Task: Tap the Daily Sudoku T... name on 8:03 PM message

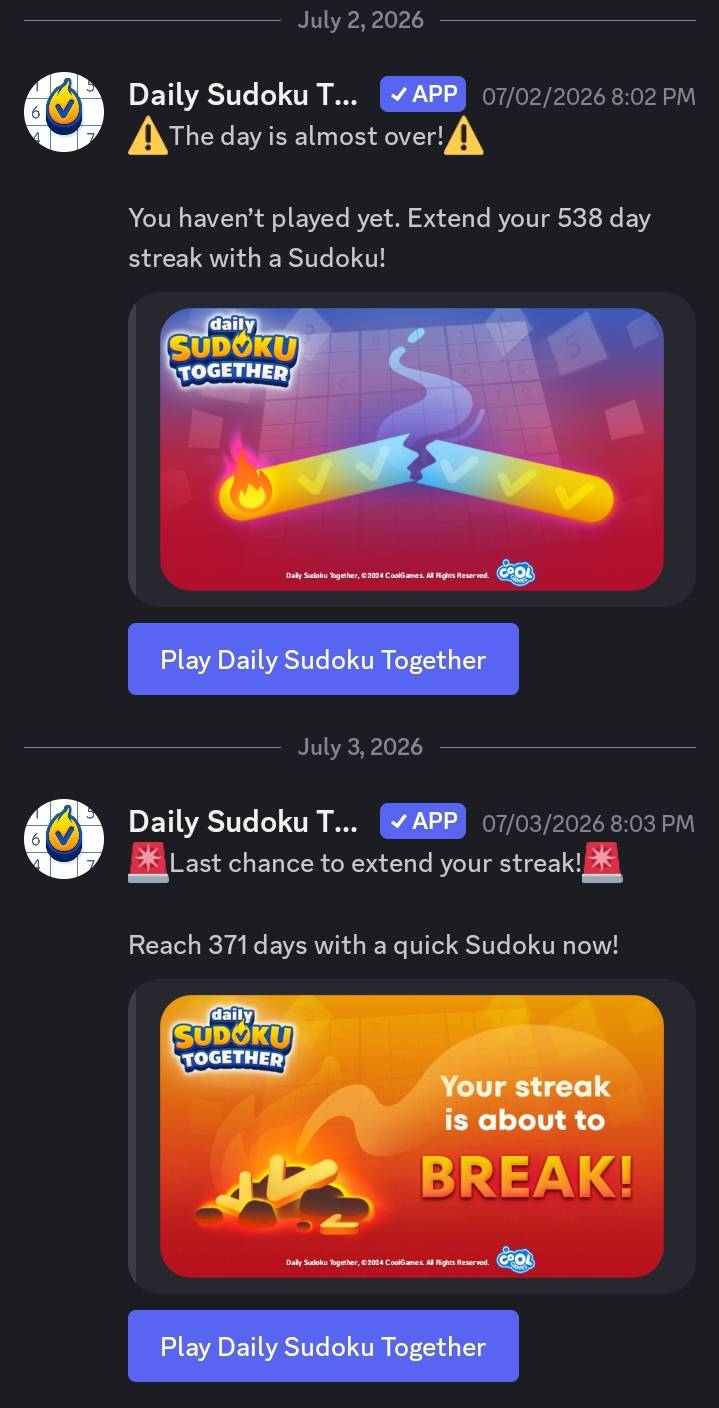Action: tap(243, 822)
